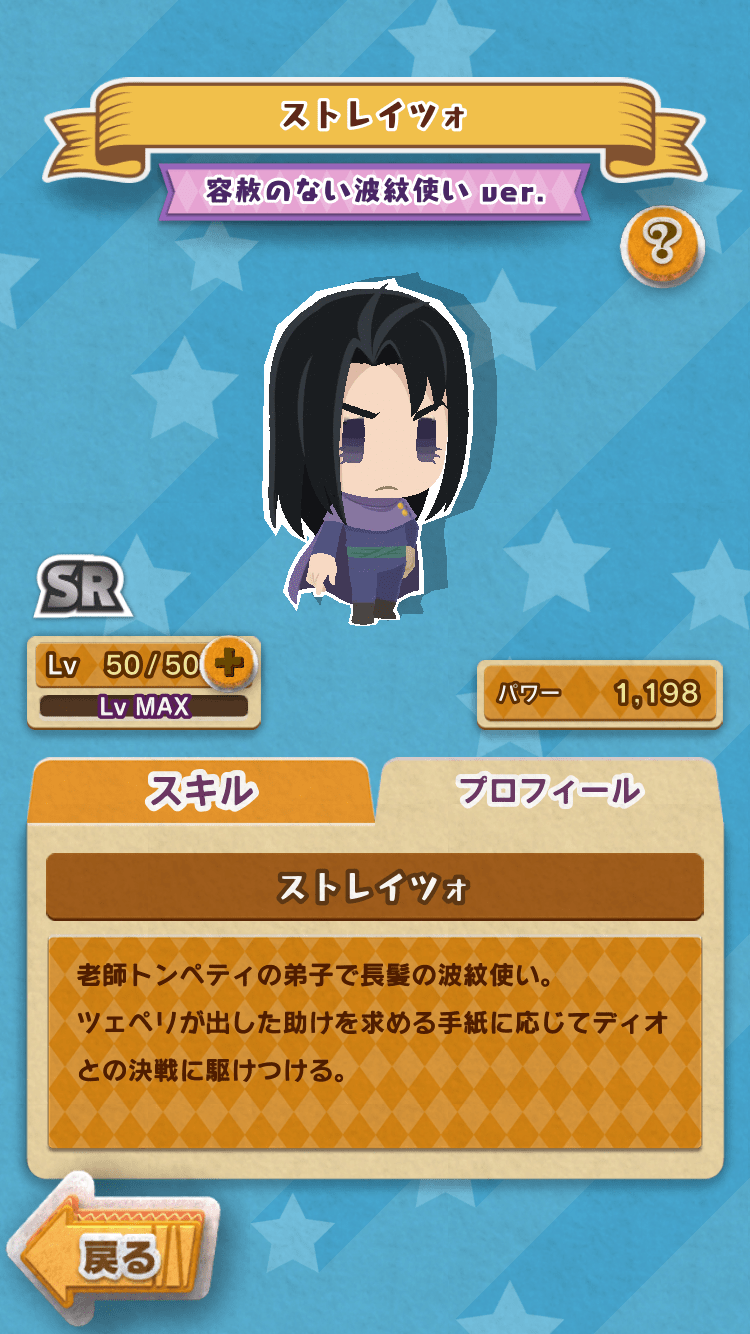
Task: Tap the plus button beside Lv 50/50
Action: point(231,664)
